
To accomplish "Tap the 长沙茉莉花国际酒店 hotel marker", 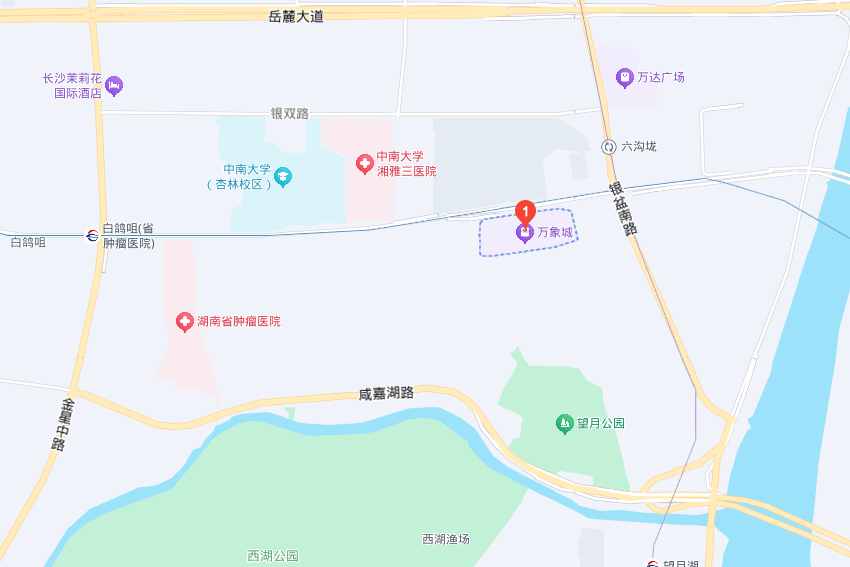I will click(x=113, y=86).
